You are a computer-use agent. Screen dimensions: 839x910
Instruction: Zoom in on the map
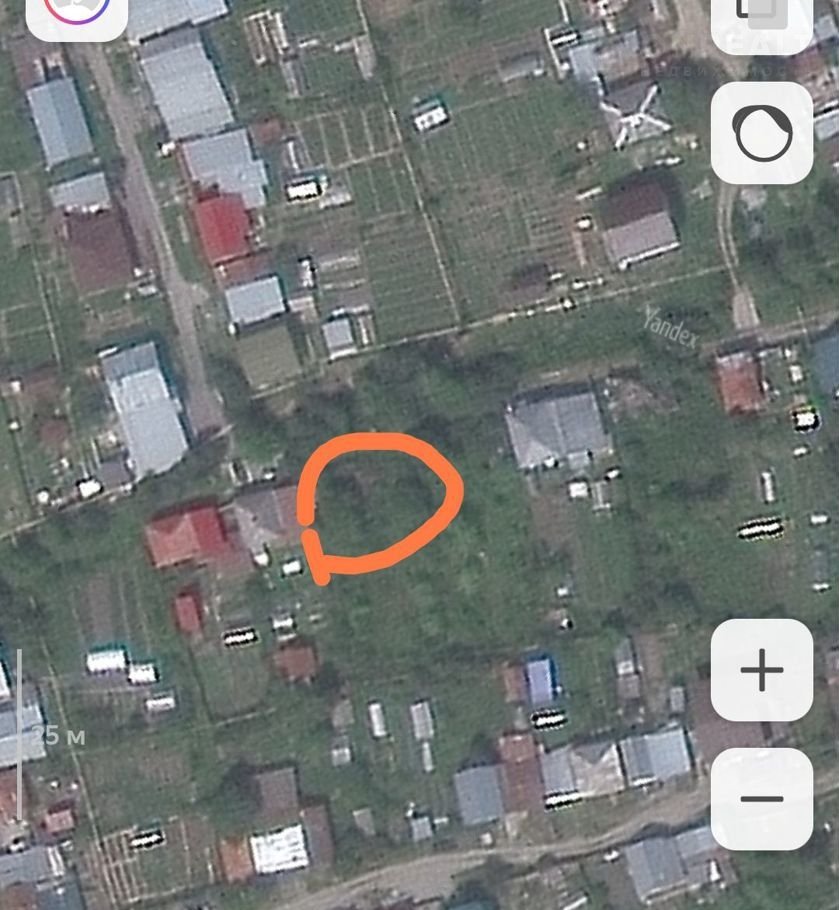coord(761,670)
